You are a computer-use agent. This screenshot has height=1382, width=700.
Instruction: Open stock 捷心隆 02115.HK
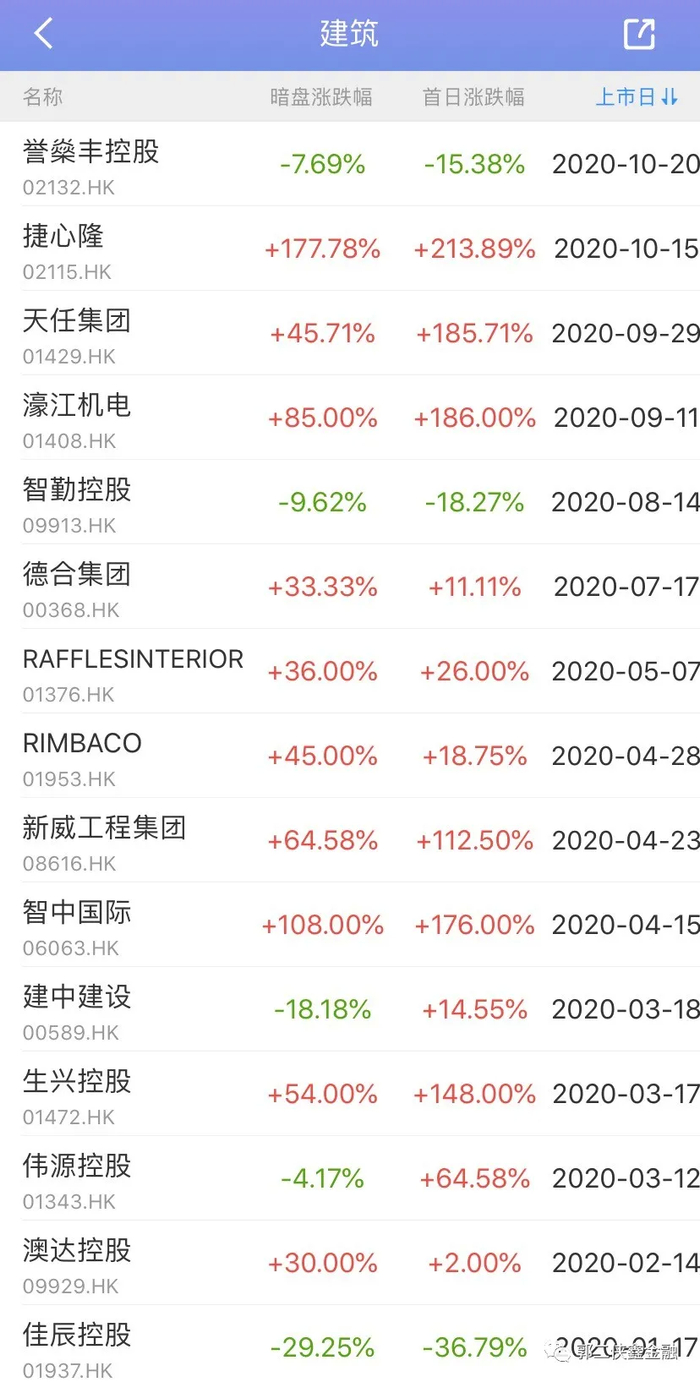coord(64,248)
